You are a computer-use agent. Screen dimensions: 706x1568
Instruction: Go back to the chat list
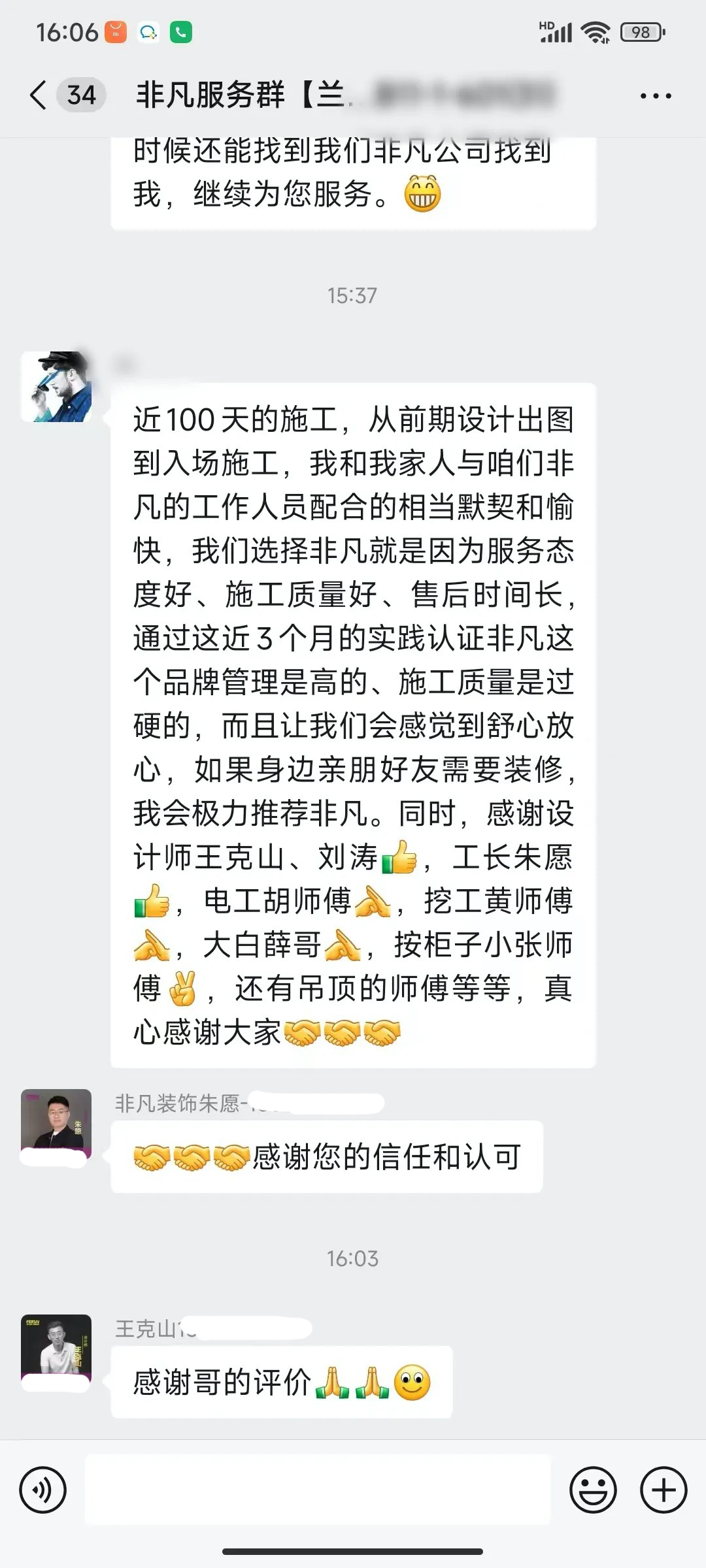tap(39, 95)
